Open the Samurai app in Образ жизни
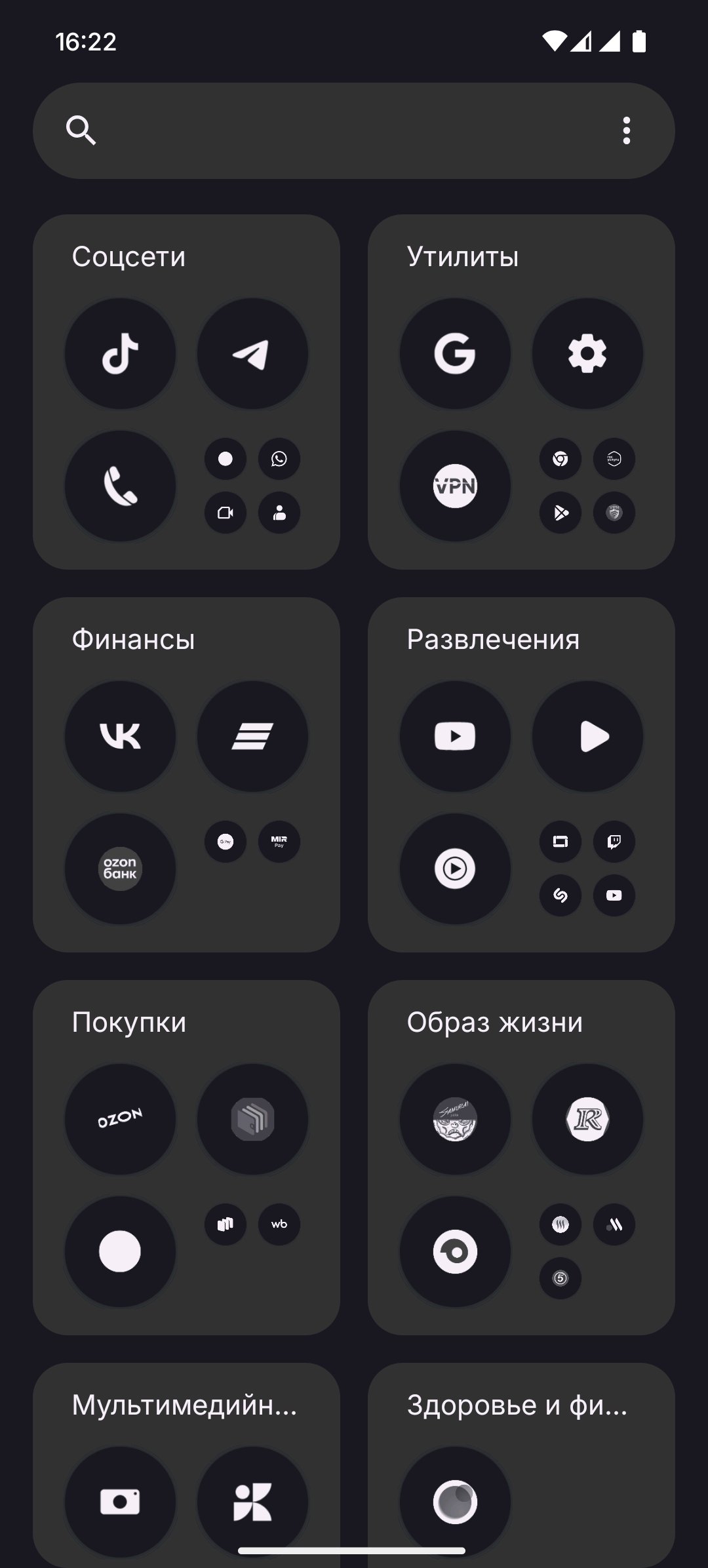The image size is (708, 1568). click(x=455, y=1119)
